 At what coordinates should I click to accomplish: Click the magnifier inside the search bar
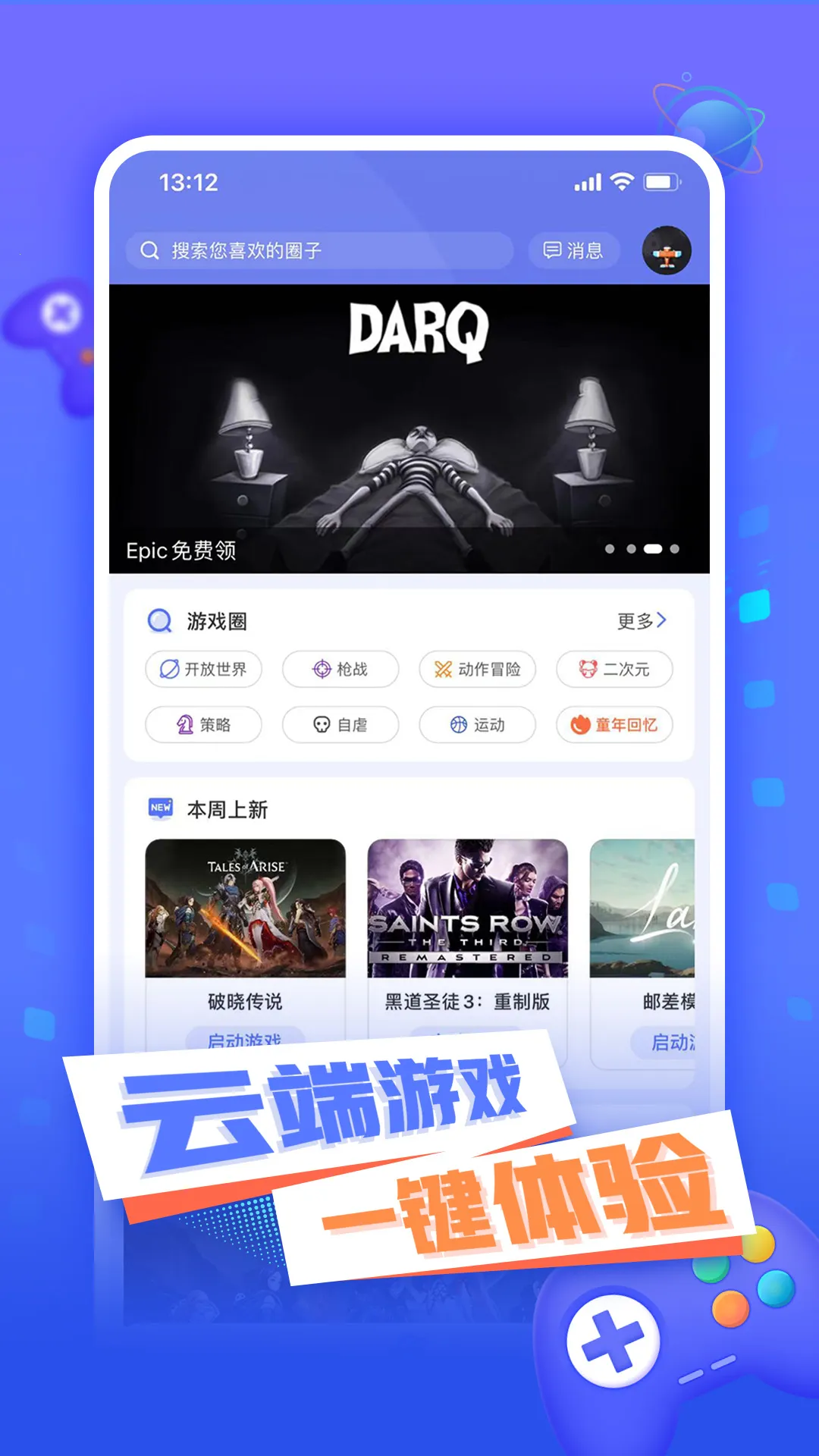tap(149, 250)
